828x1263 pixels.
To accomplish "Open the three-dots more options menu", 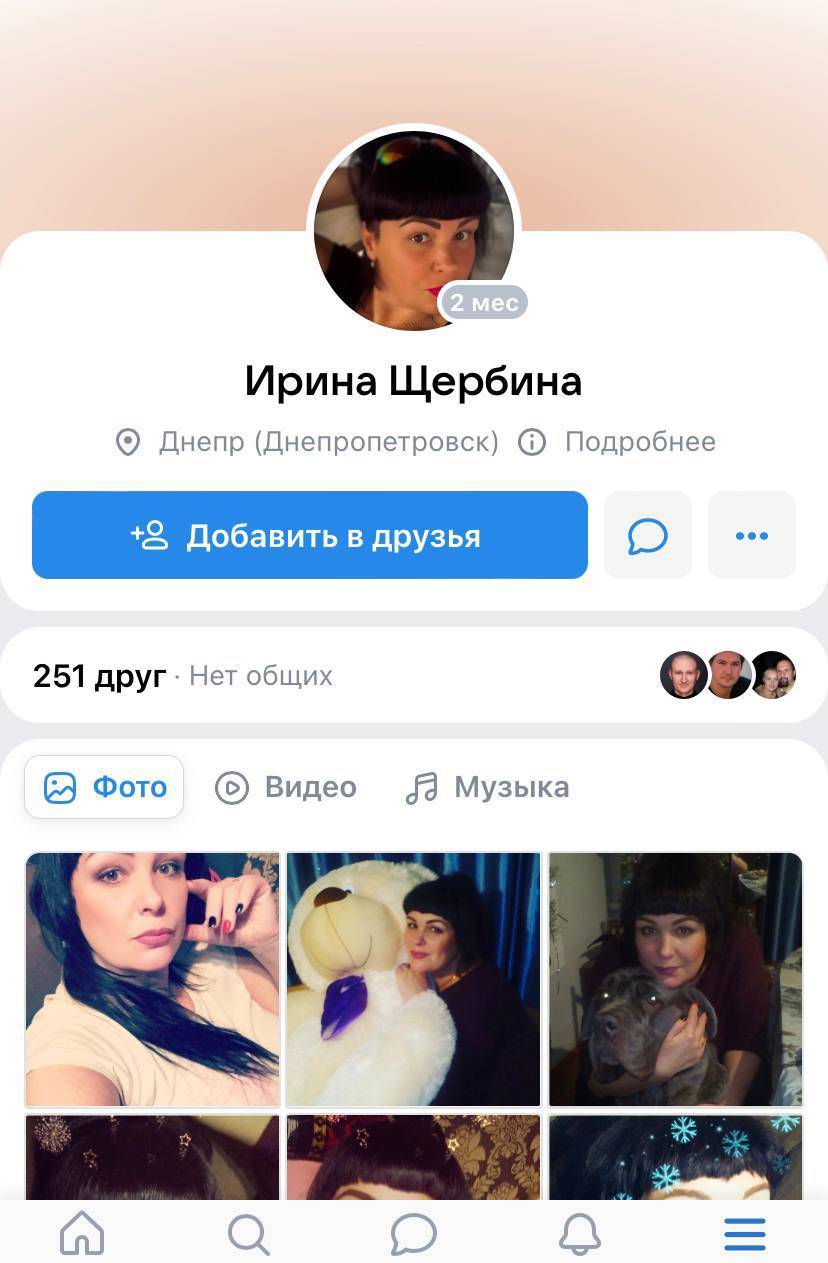I will 752,535.
